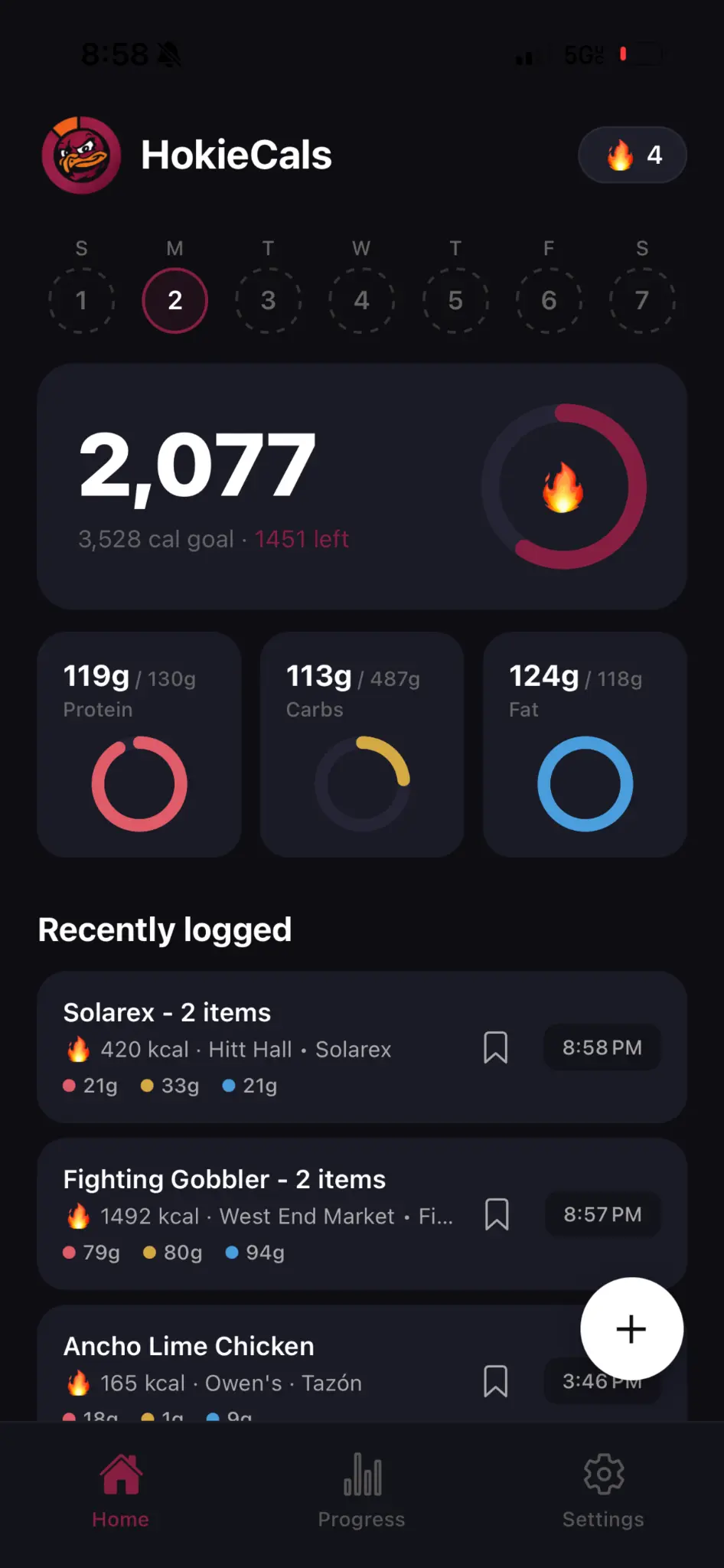724x1568 pixels.
Task: Select the Home icon in bottom navigation
Action: coord(120,1474)
